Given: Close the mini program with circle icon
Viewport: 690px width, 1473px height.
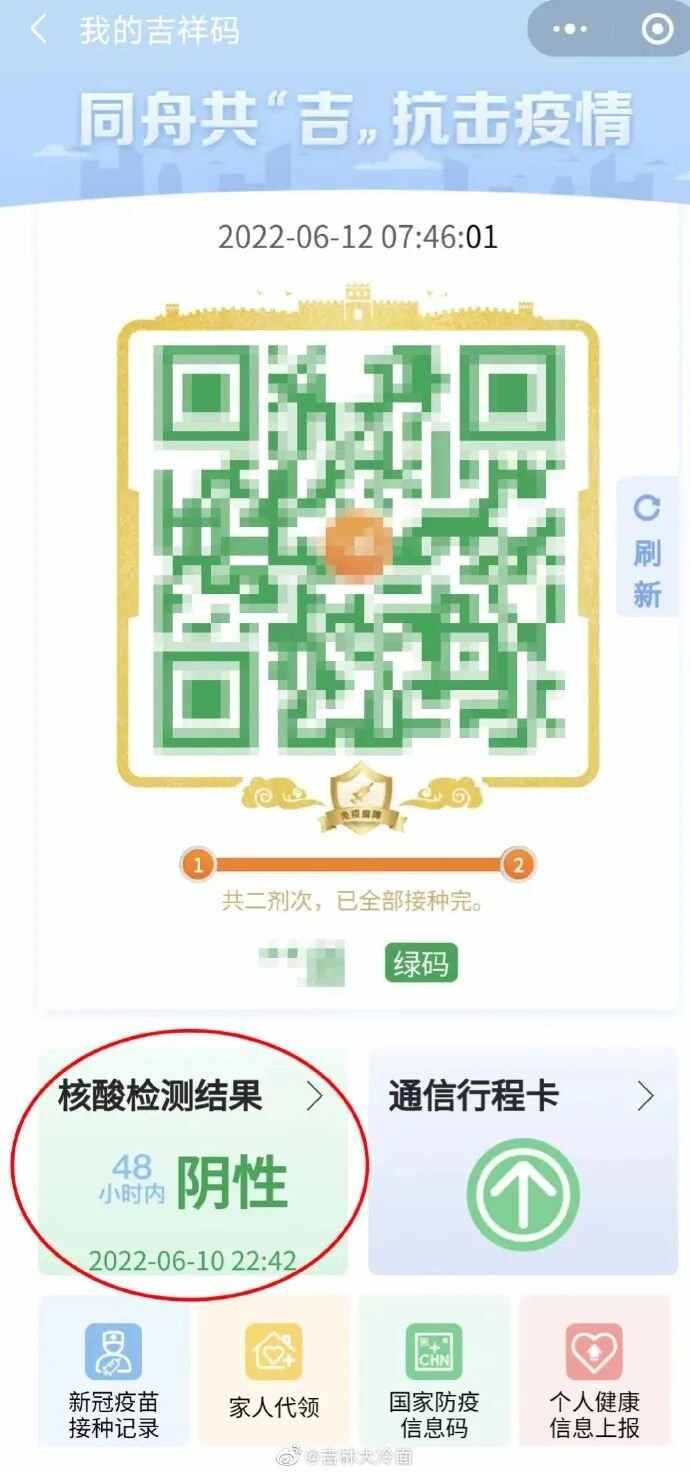Looking at the screenshot, I should pyautogui.click(x=656, y=30).
